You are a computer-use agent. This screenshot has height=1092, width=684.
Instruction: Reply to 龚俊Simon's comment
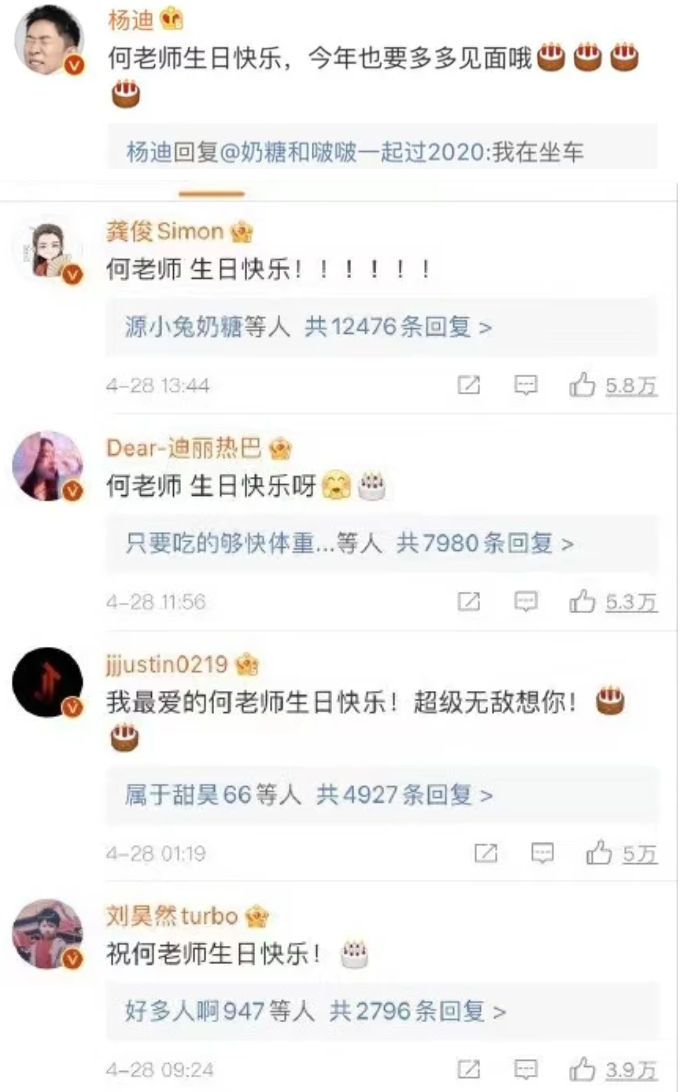tap(526, 385)
